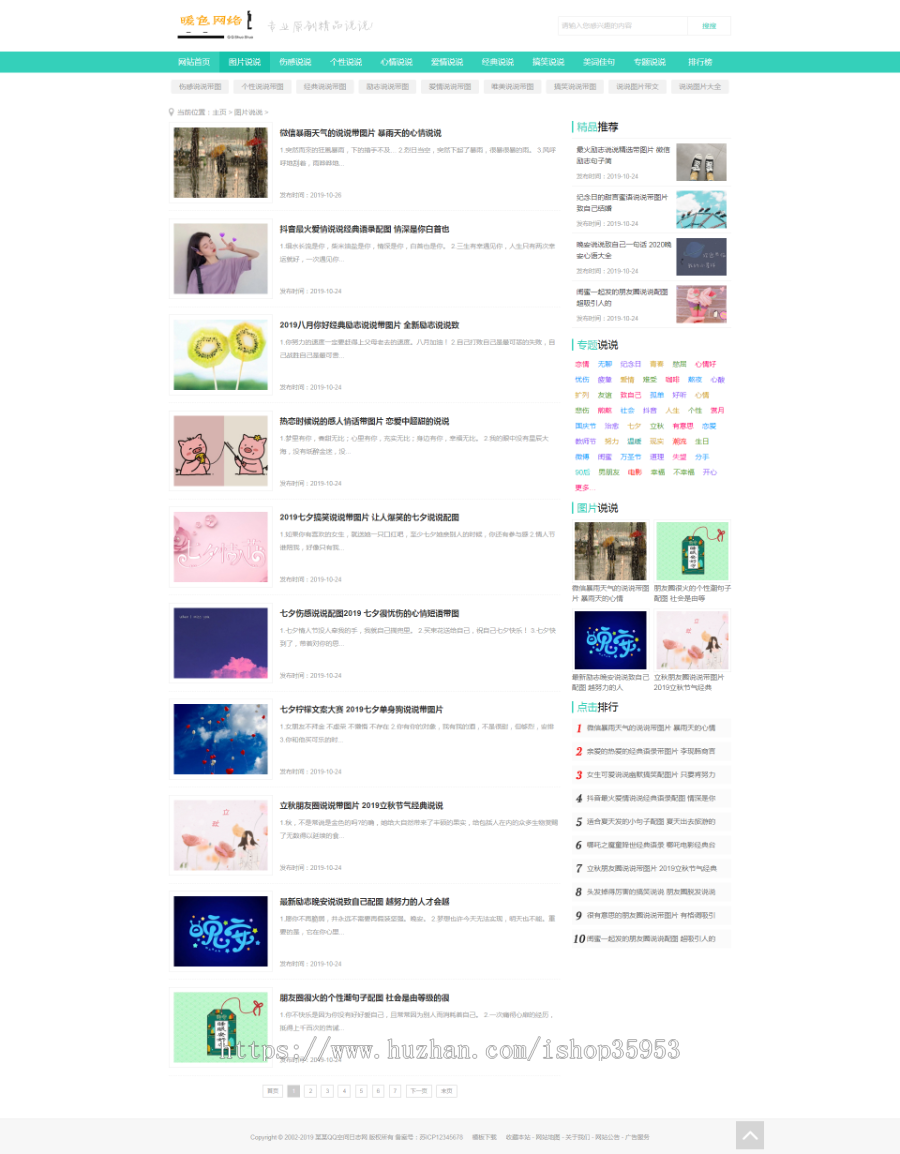The height and width of the screenshot is (1154, 900).
Task: Open the 说说图片大全 sub-category chip
Action: coord(700,87)
